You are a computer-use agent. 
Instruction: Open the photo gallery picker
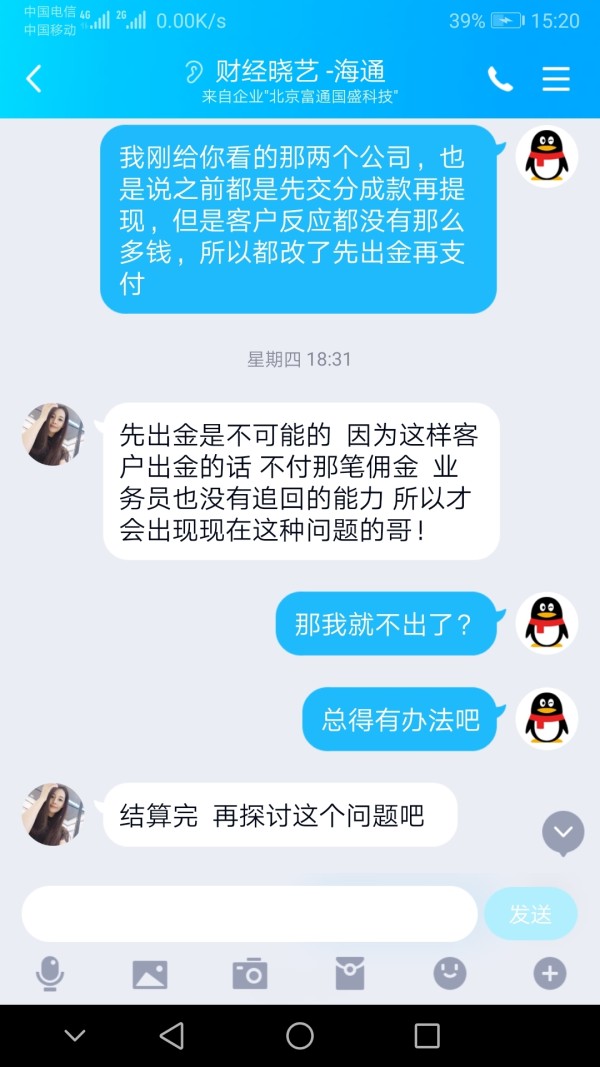coord(150,974)
